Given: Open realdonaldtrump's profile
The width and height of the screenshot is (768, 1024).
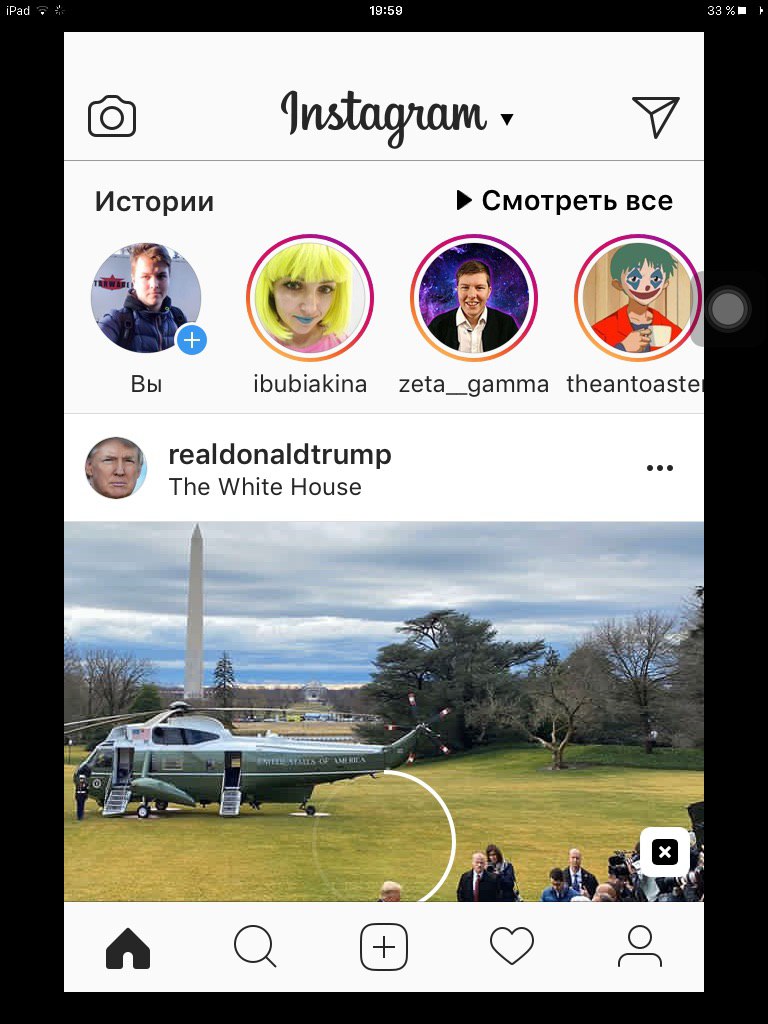Looking at the screenshot, I should click(x=279, y=455).
